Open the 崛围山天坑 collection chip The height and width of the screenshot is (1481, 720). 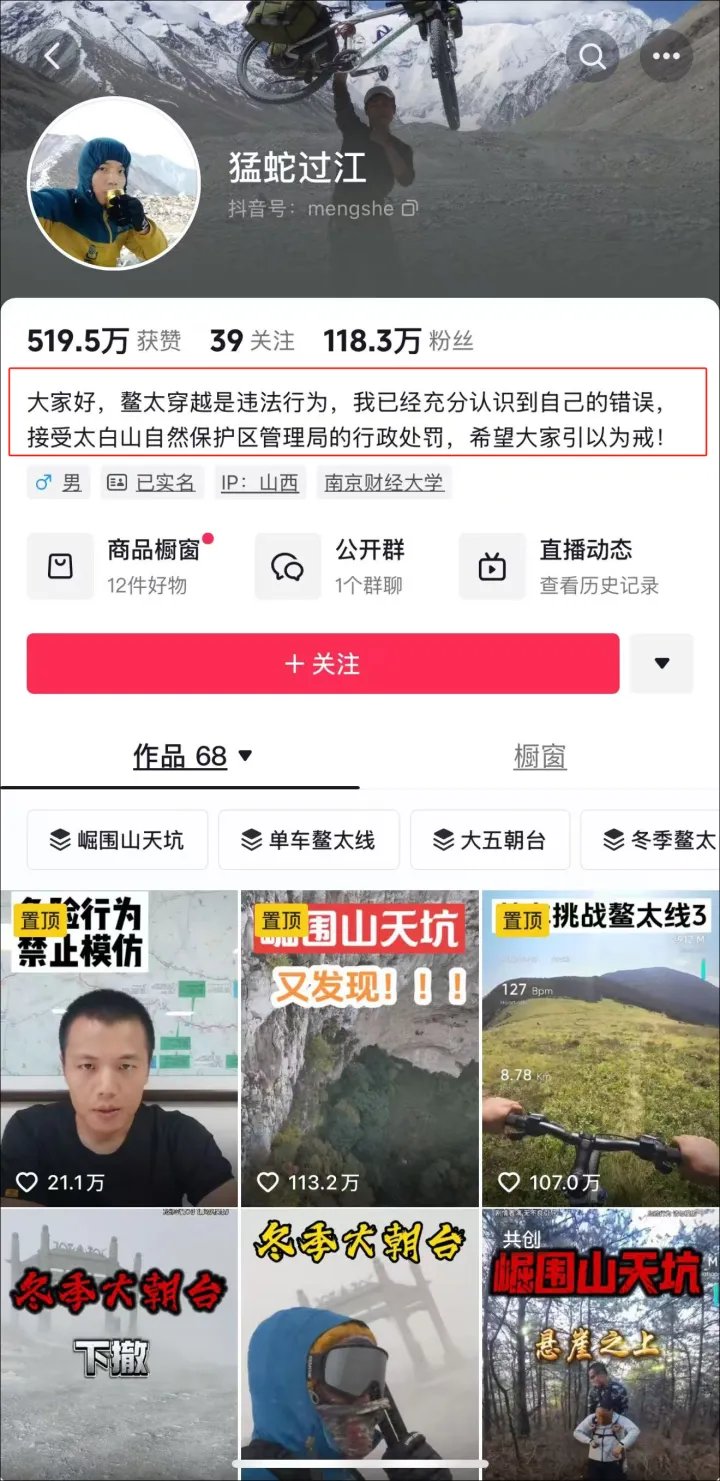pos(118,840)
